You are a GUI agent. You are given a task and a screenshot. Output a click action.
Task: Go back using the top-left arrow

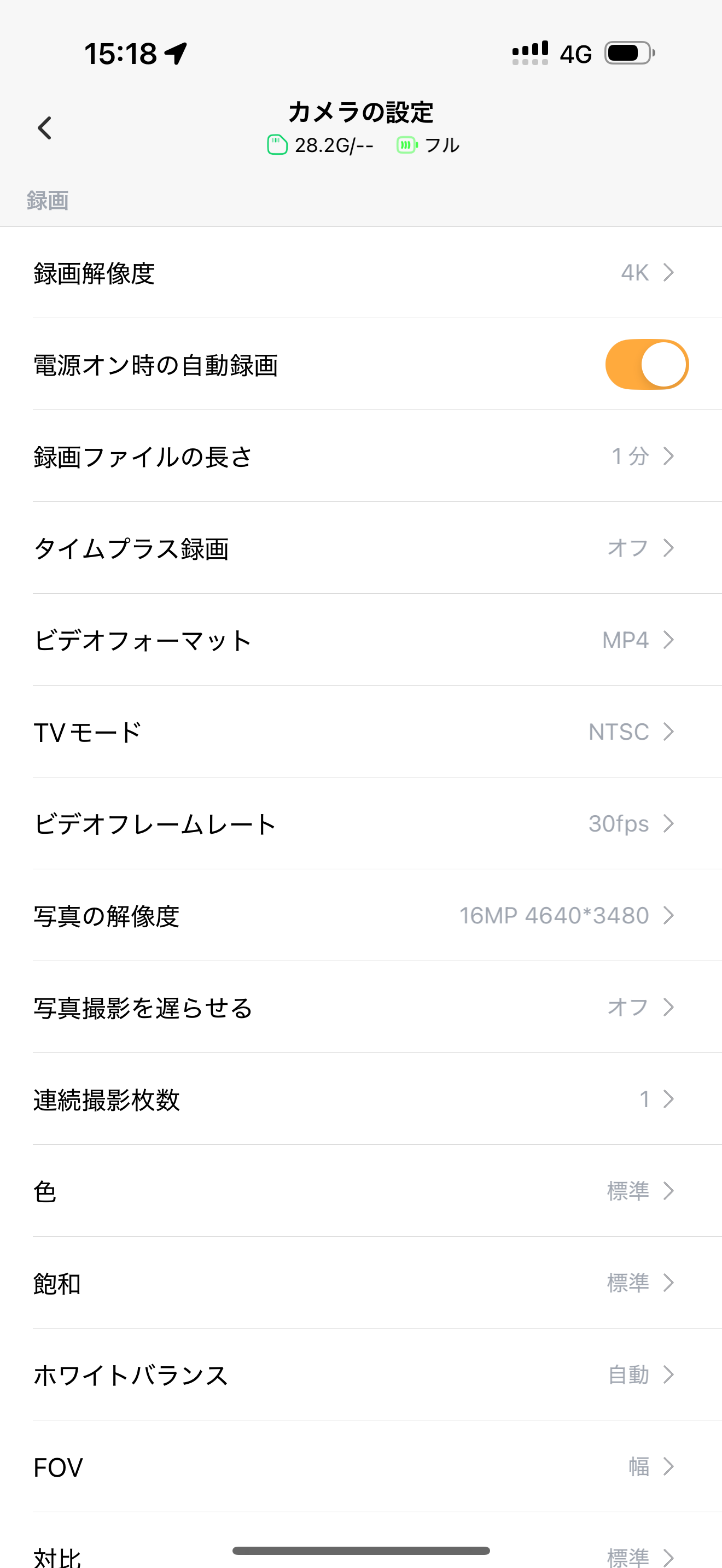[x=44, y=128]
